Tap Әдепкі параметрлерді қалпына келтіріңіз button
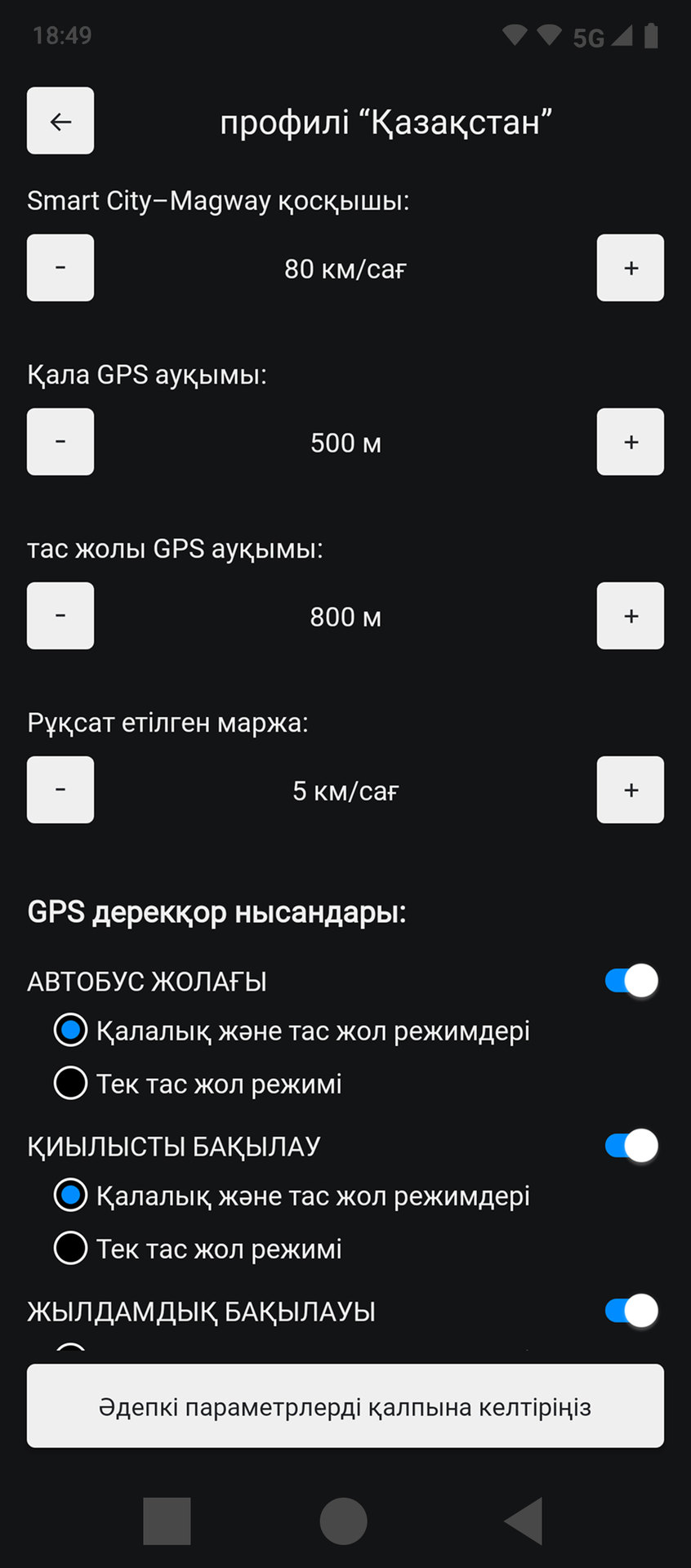Viewport: 691px width, 1568px height. [x=345, y=1406]
